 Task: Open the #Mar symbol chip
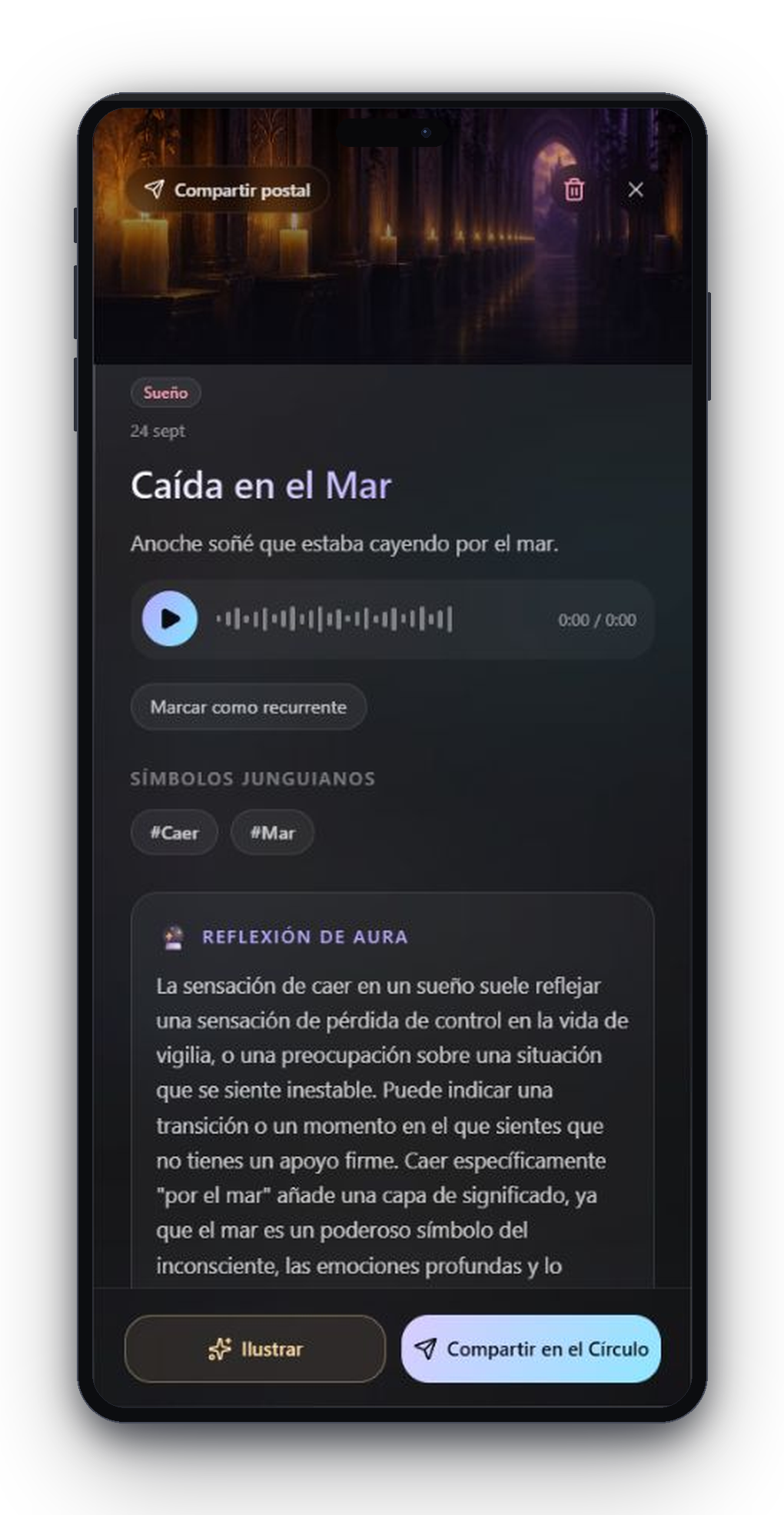click(273, 832)
